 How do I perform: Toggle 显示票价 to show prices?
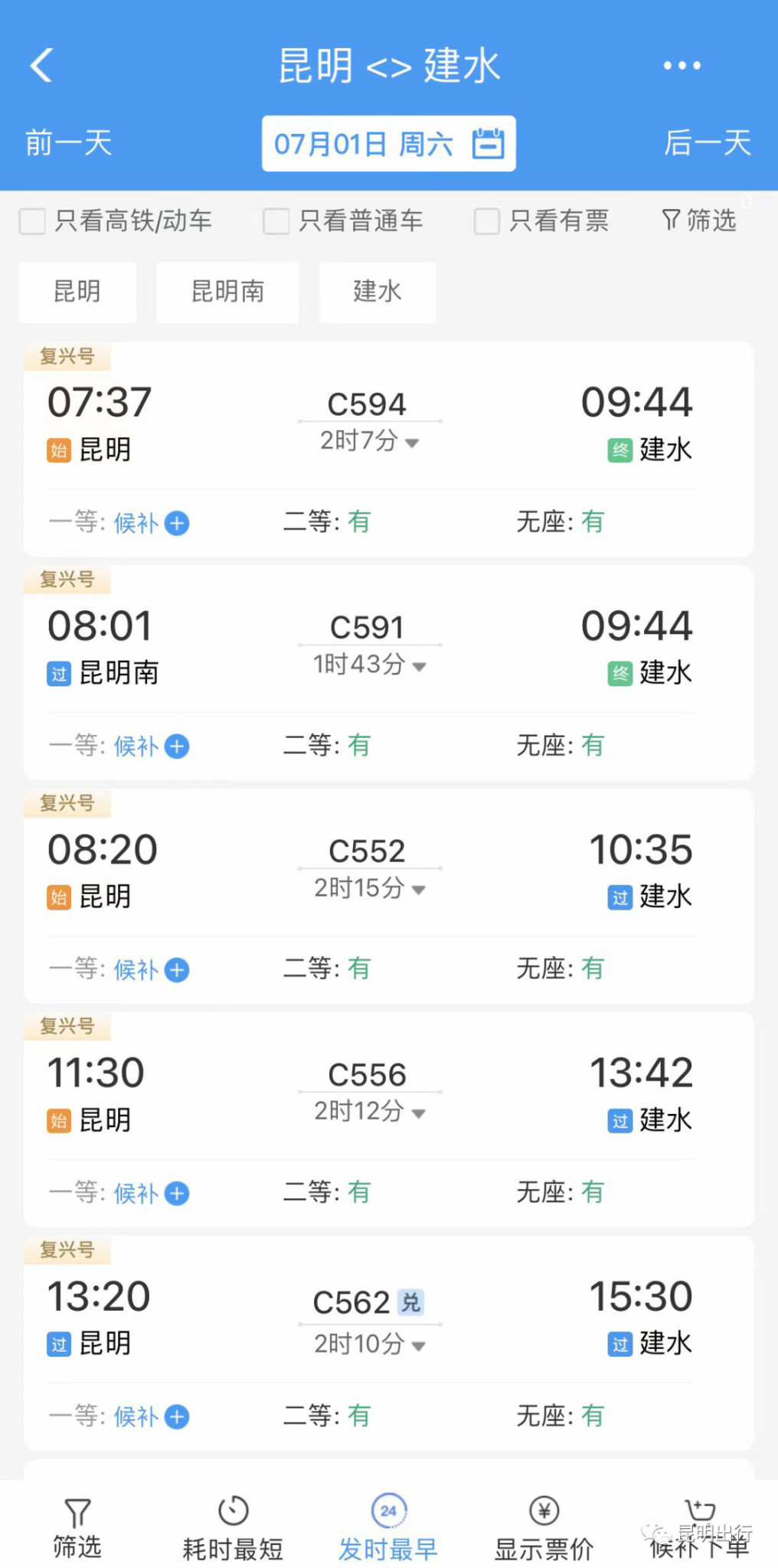click(x=544, y=1529)
